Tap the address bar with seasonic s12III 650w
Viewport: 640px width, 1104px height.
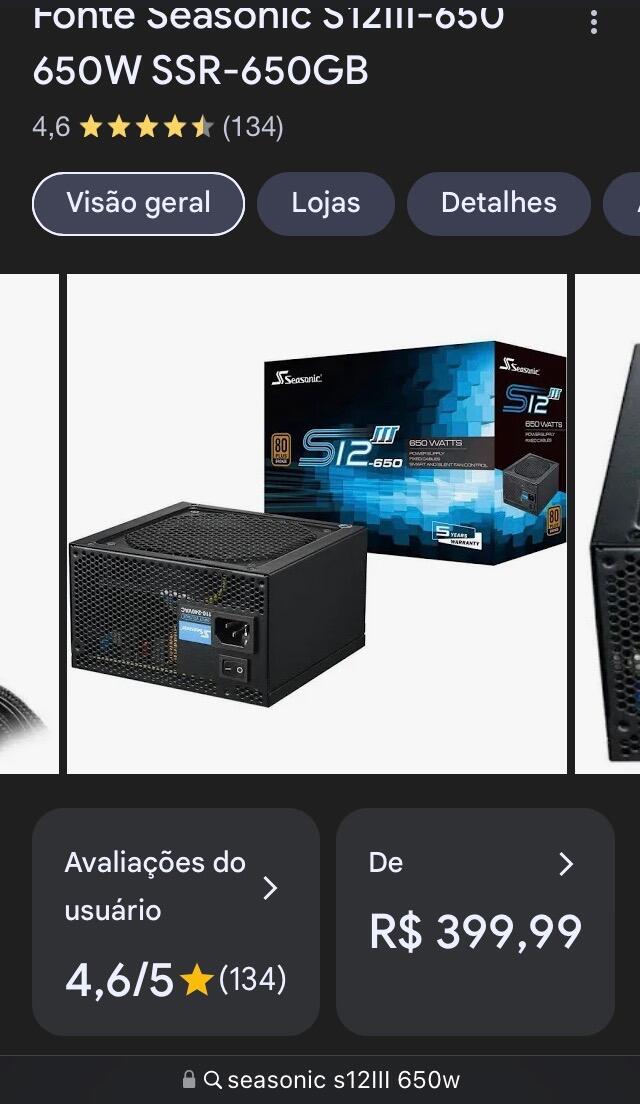320,1079
